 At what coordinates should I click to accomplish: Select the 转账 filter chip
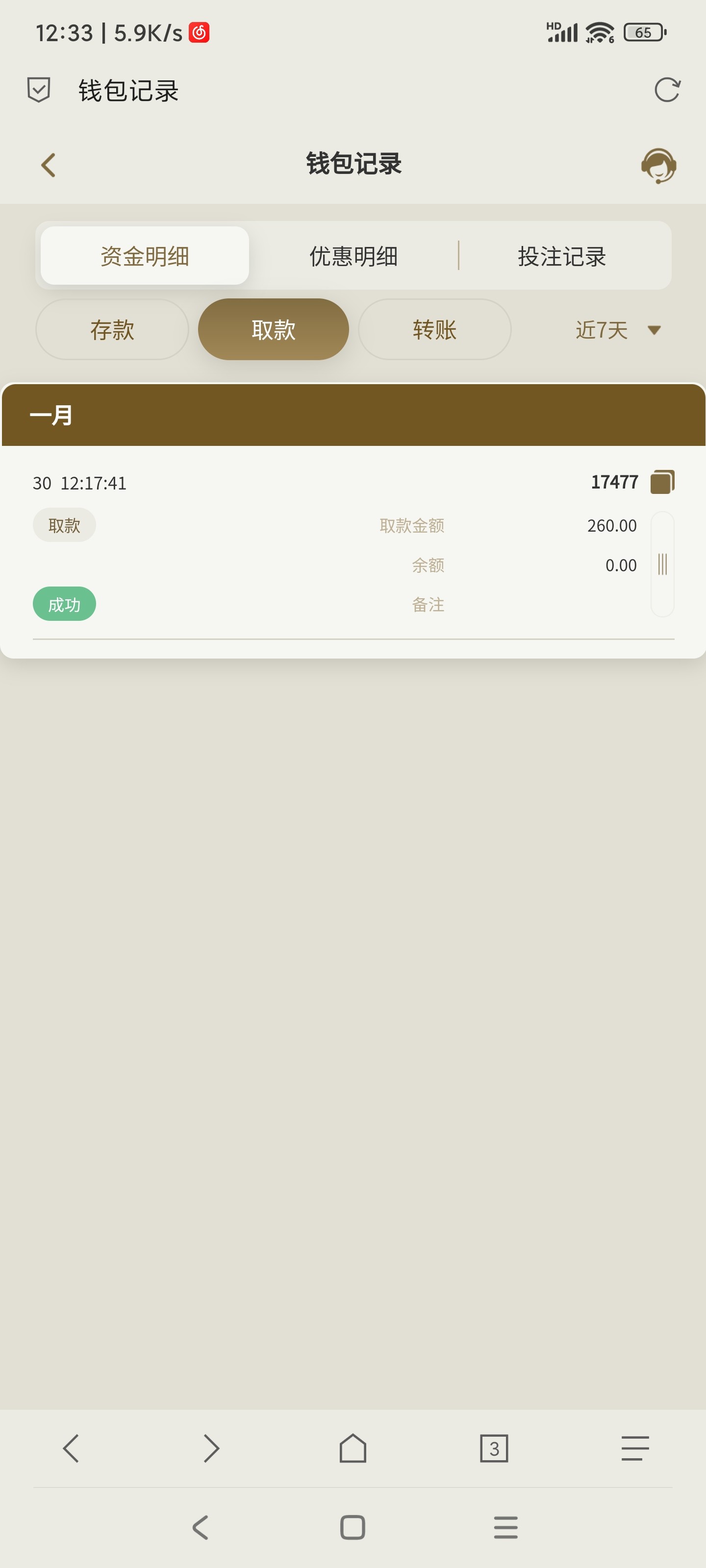click(x=434, y=330)
